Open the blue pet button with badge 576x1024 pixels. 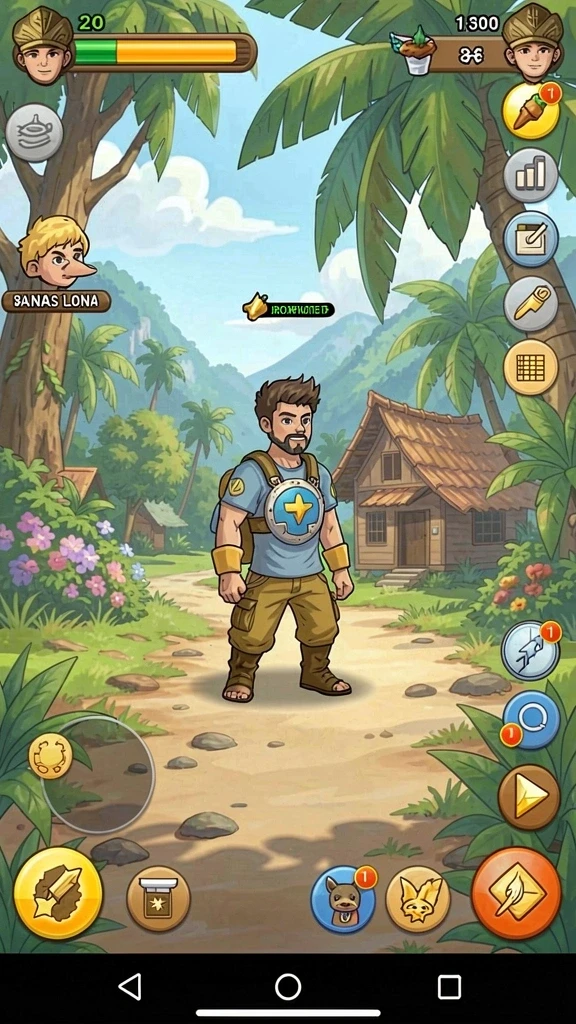[344, 899]
